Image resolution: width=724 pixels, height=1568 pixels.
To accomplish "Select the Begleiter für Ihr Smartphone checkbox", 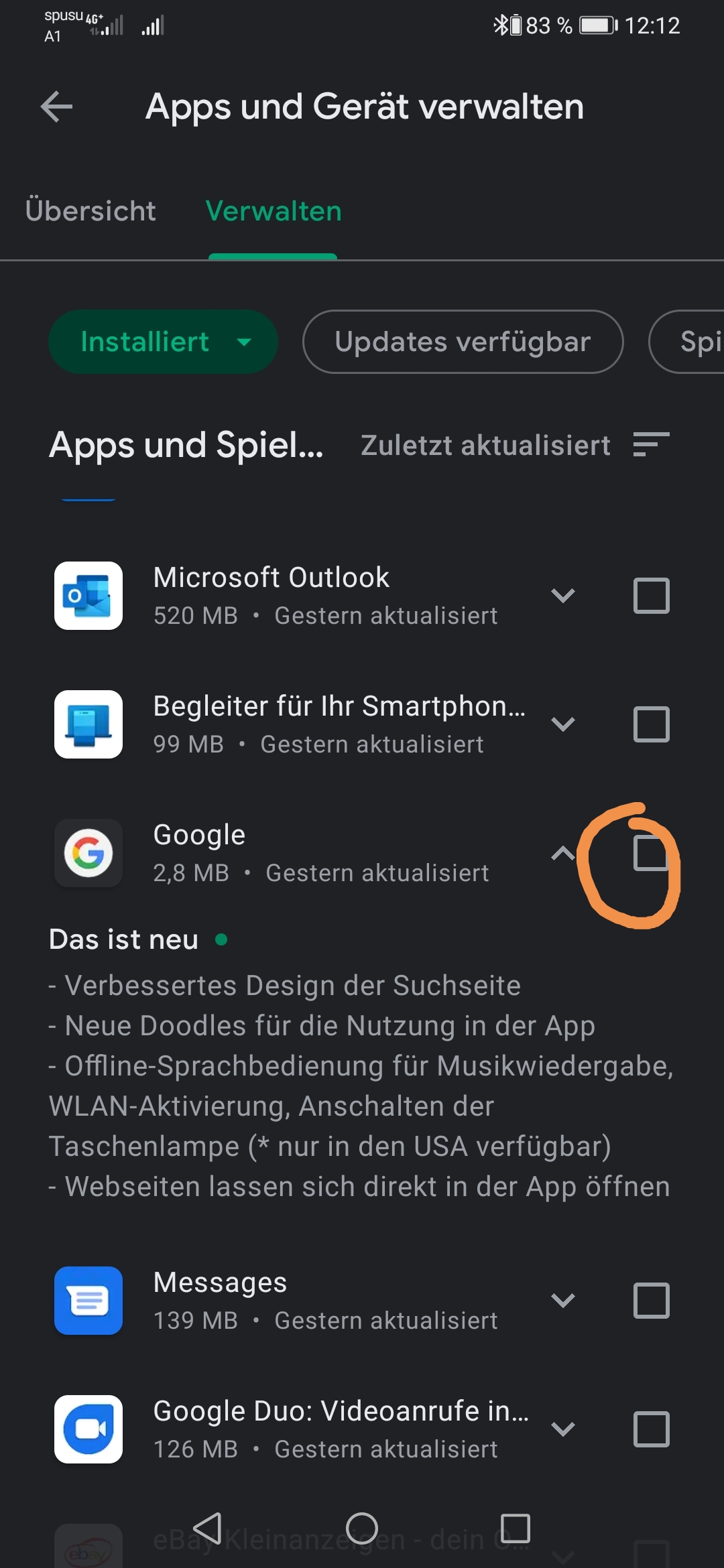I will 651,724.
